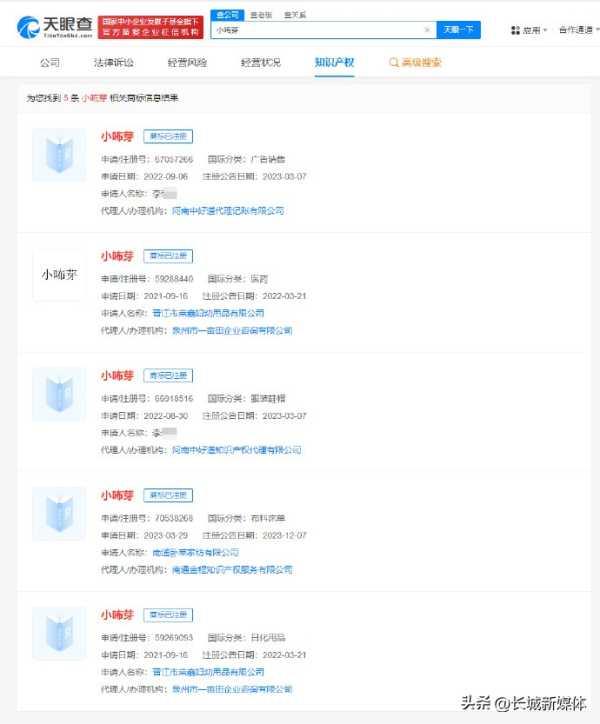Open the 法律诉讼 tab

(x=113, y=62)
